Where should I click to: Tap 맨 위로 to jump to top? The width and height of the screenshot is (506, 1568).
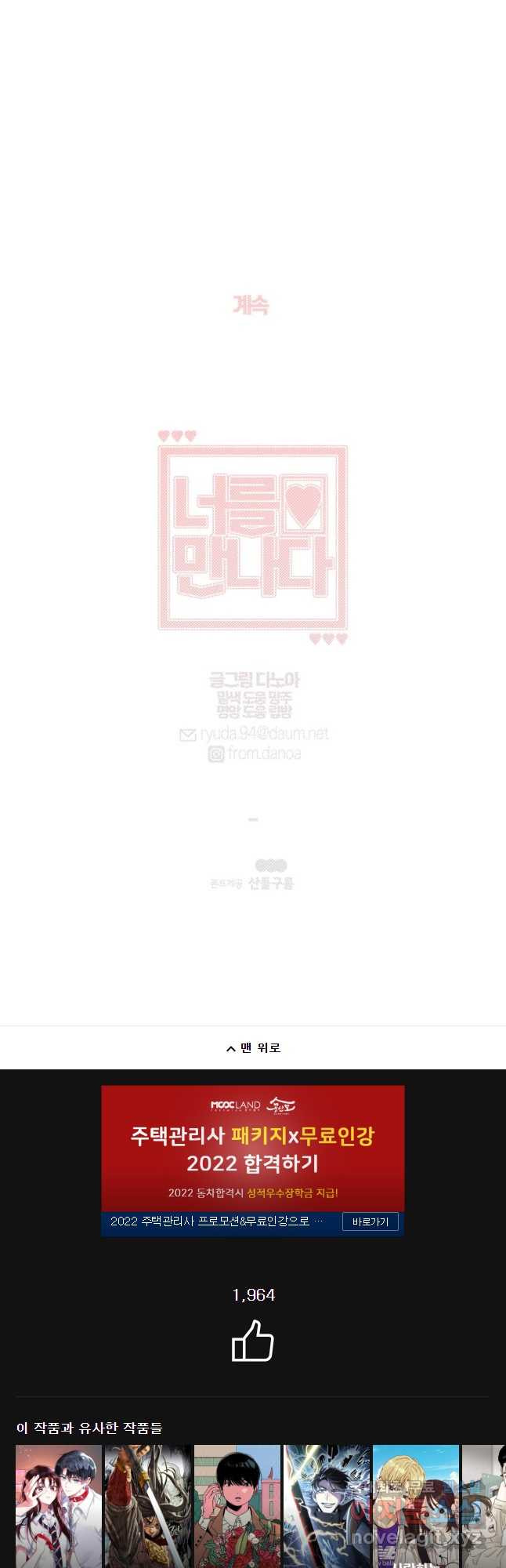tap(253, 1047)
